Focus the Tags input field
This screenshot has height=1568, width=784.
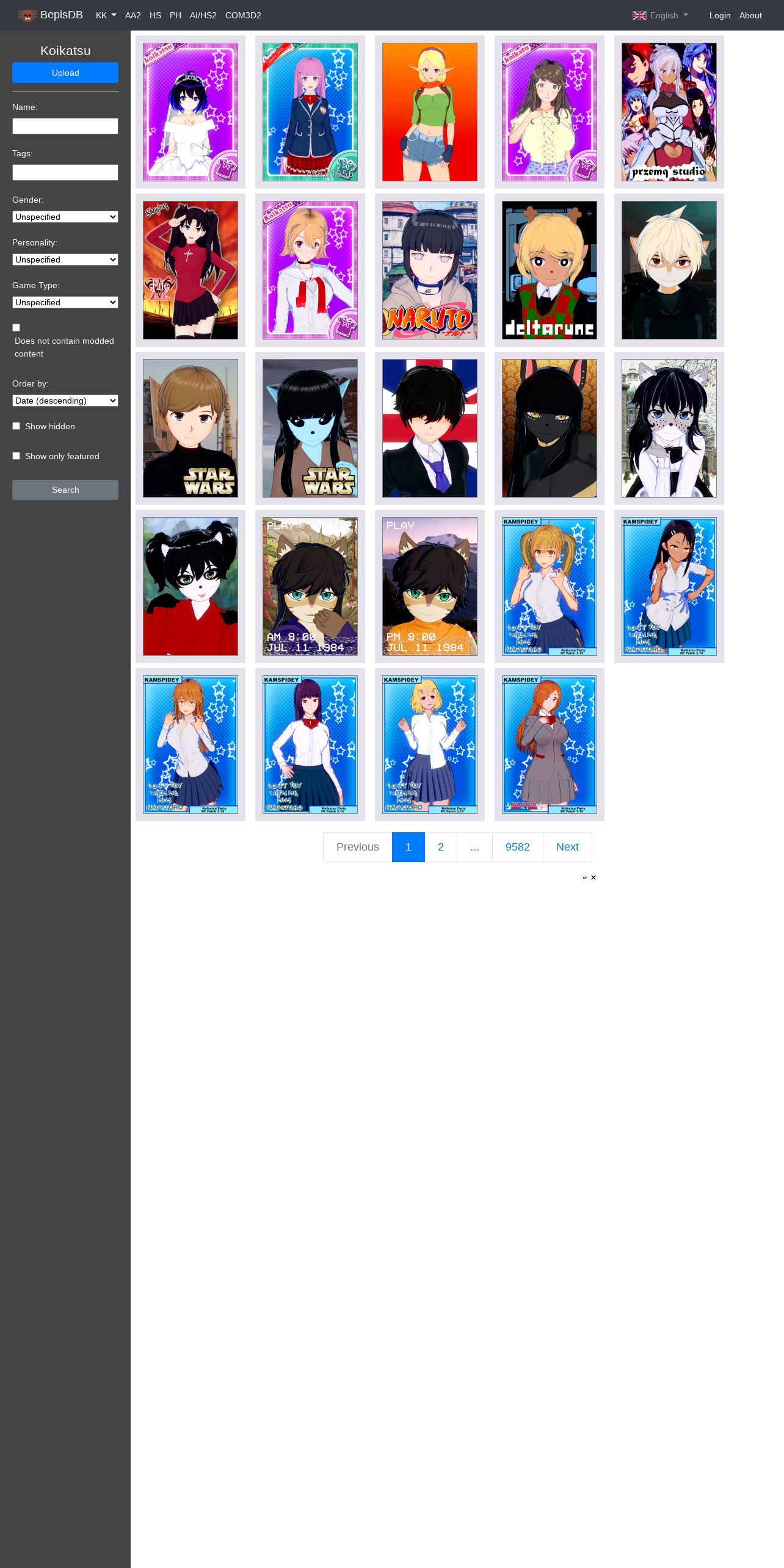click(65, 173)
